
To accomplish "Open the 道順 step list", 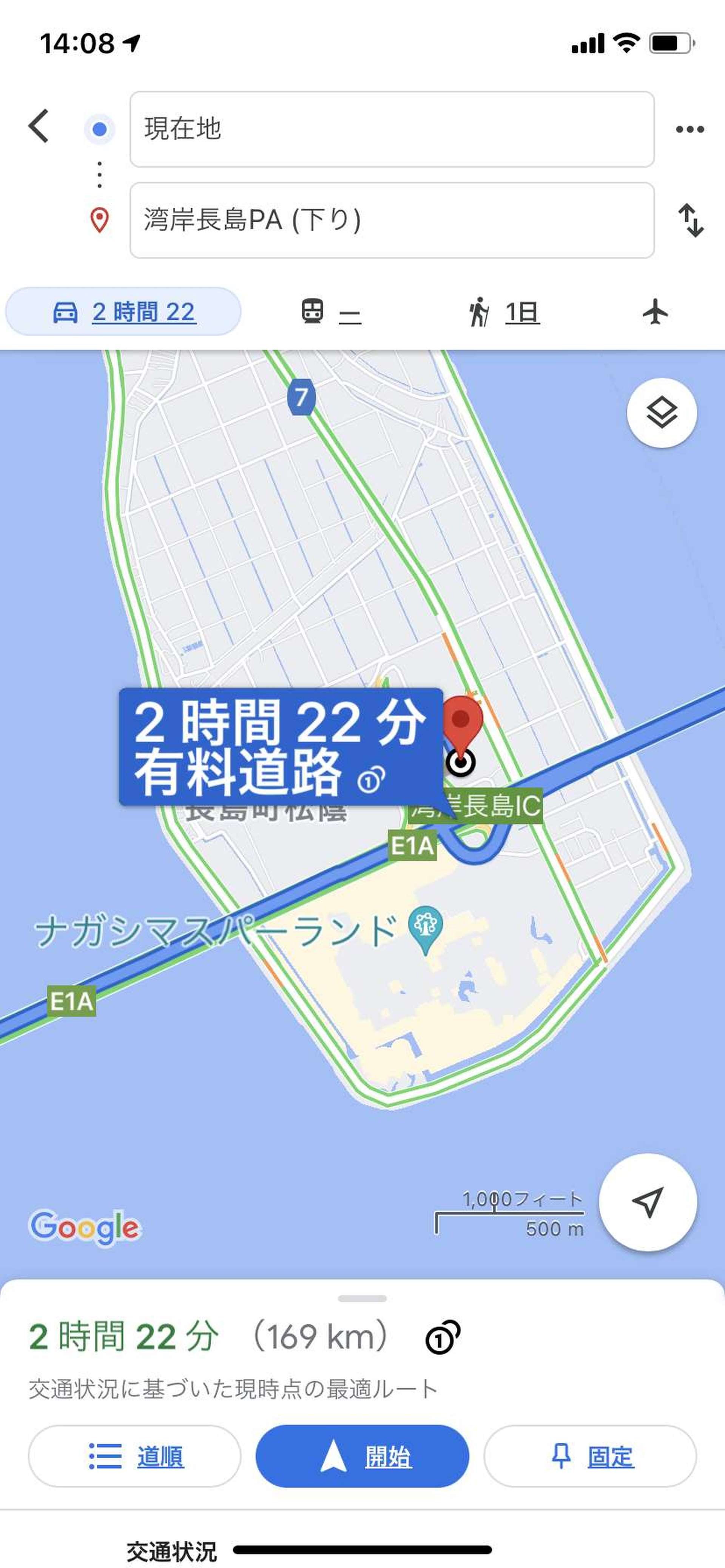I will (x=135, y=1456).
